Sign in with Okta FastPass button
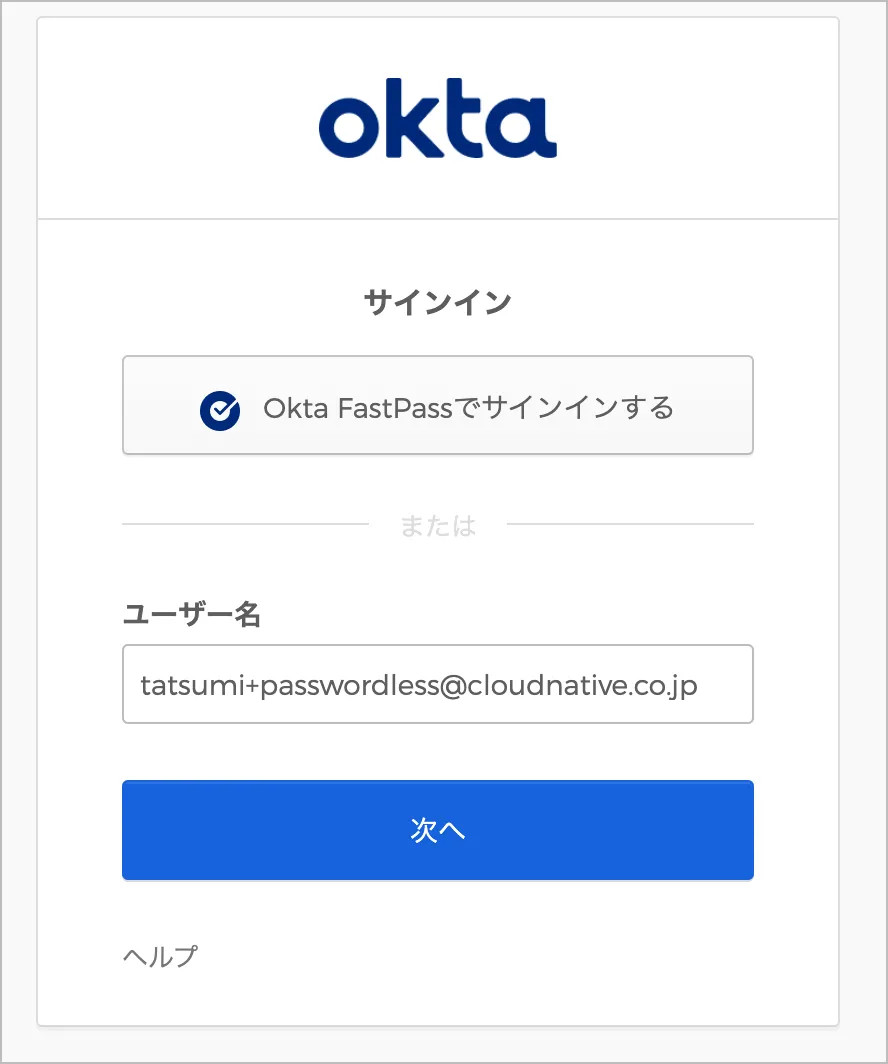Screen dimensions: 888x1064 pyautogui.click(x=437, y=406)
